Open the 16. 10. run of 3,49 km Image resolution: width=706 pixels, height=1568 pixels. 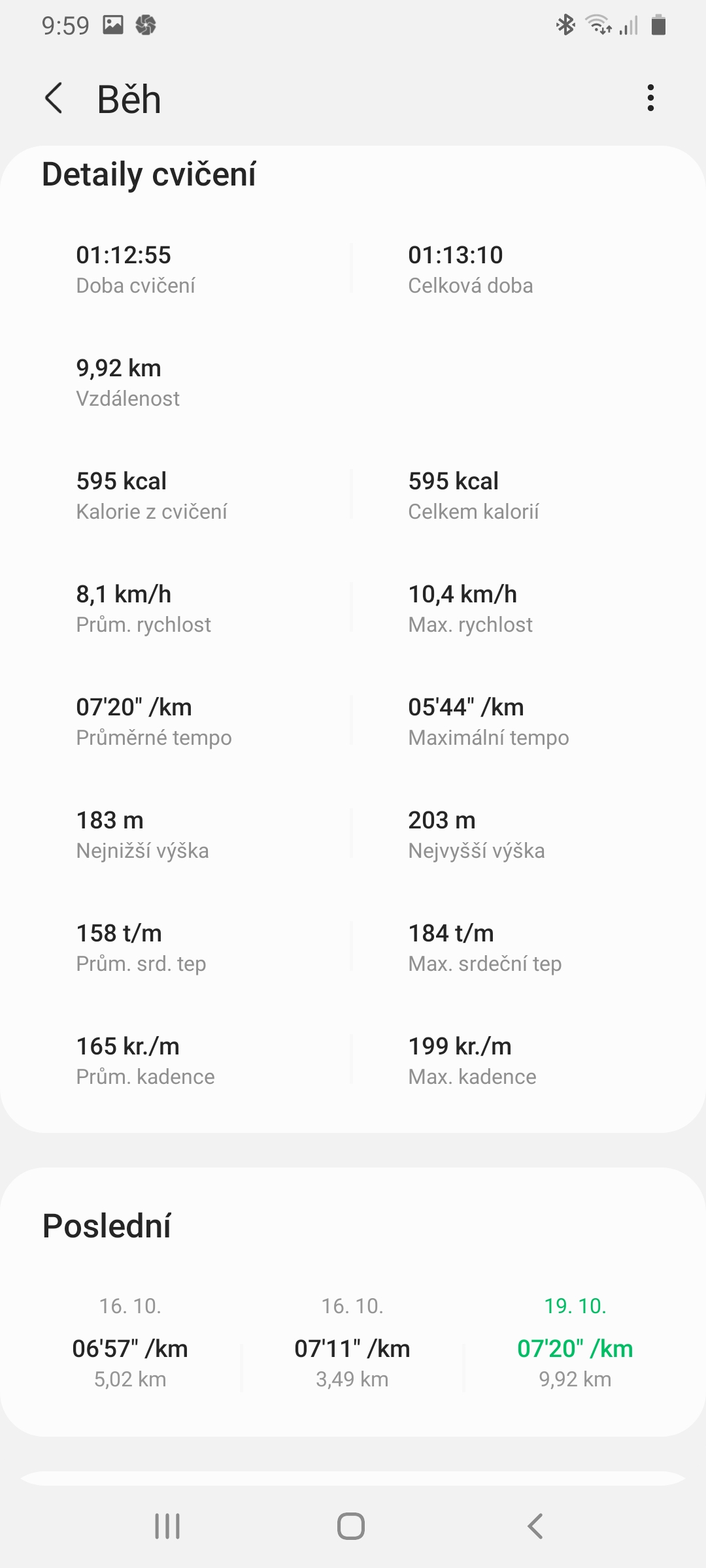click(x=352, y=1342)
